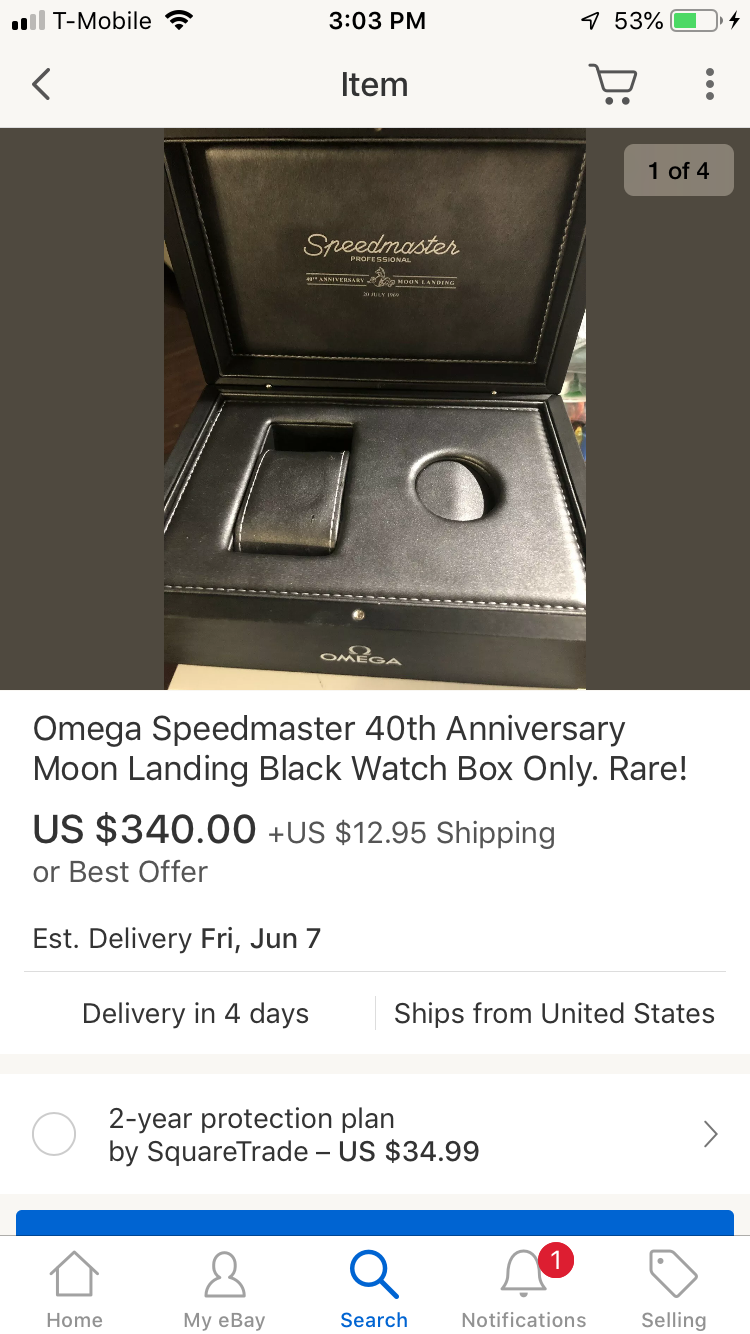Expand protection plan details chevron
Image resolution: width=750 pixels, height=1334 pixels.
click(710, 1134)
